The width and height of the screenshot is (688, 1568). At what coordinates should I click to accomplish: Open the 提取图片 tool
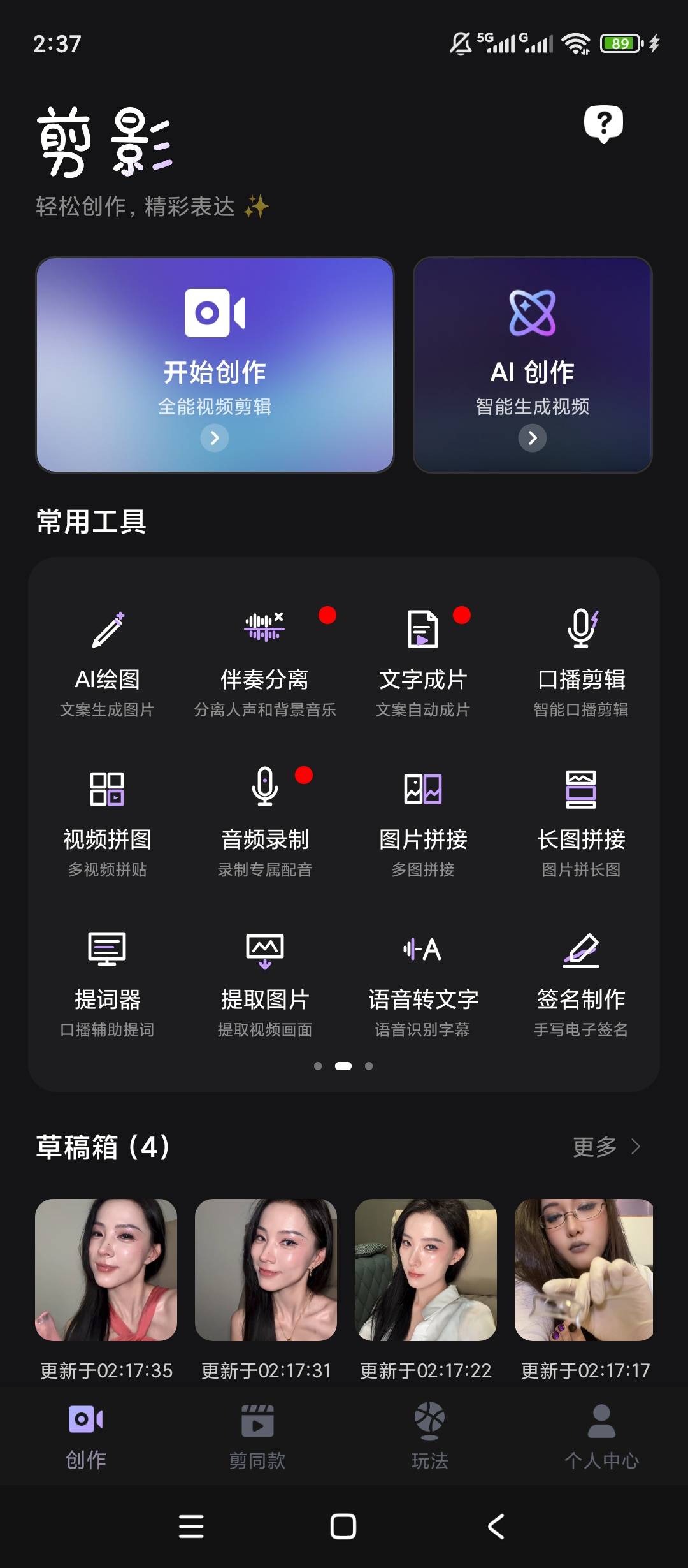coord(265,984)
